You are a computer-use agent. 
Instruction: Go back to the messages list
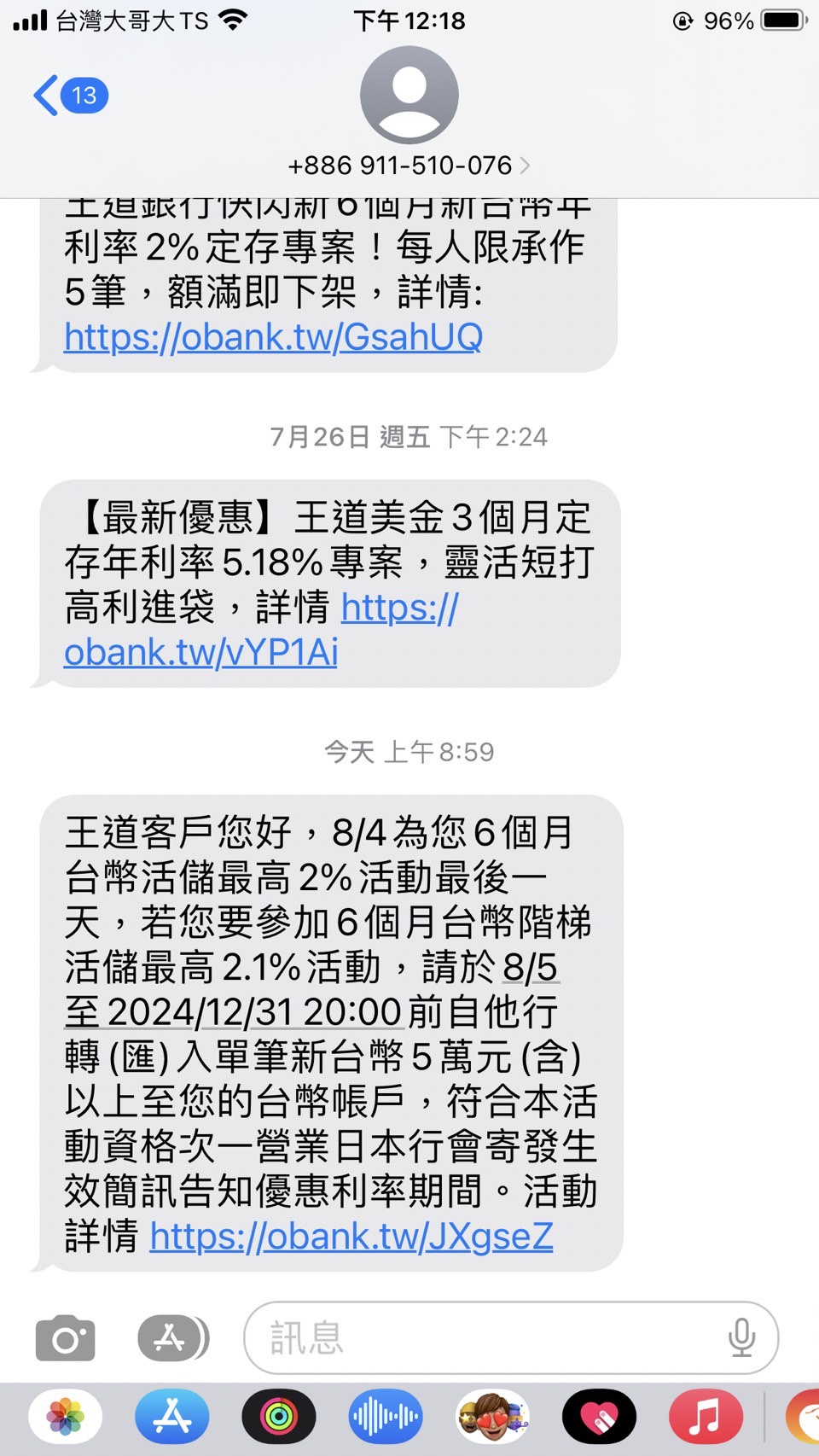click(x=71, y=95)
